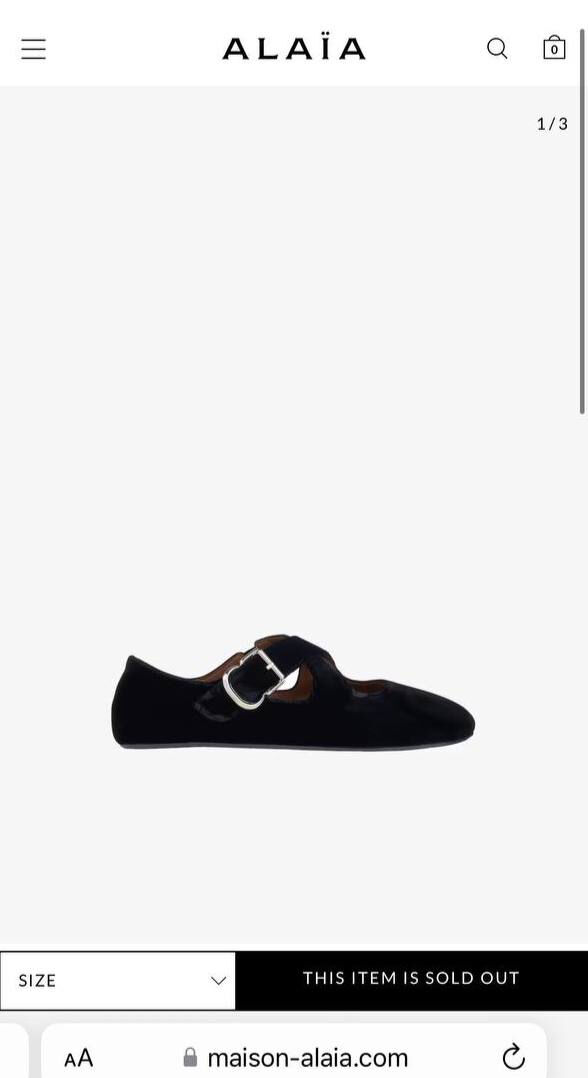The image size is (588, 1078).
Task: Go to the ALAÏA home page
Action: (294, 49)
